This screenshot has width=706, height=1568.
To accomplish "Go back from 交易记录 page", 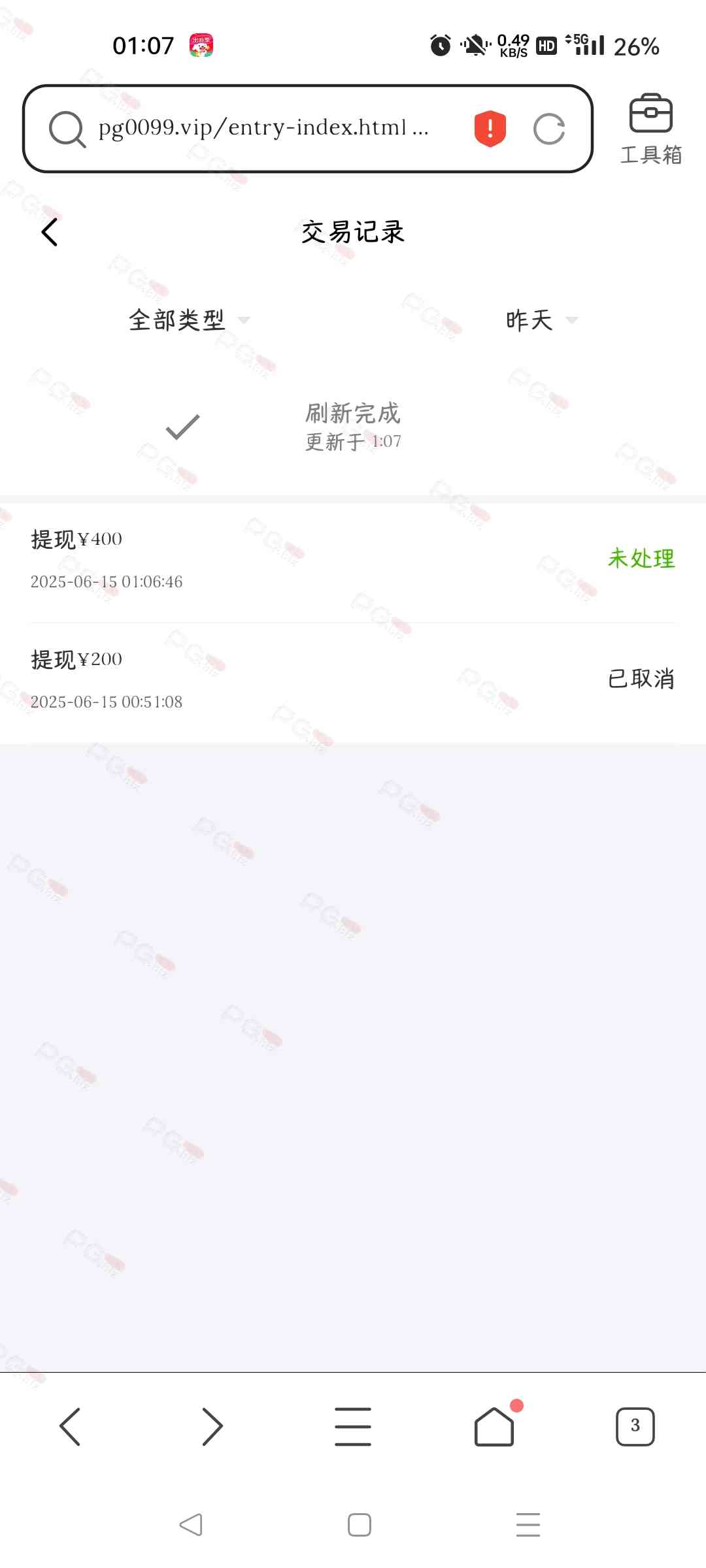I will (x=50, y=232).
